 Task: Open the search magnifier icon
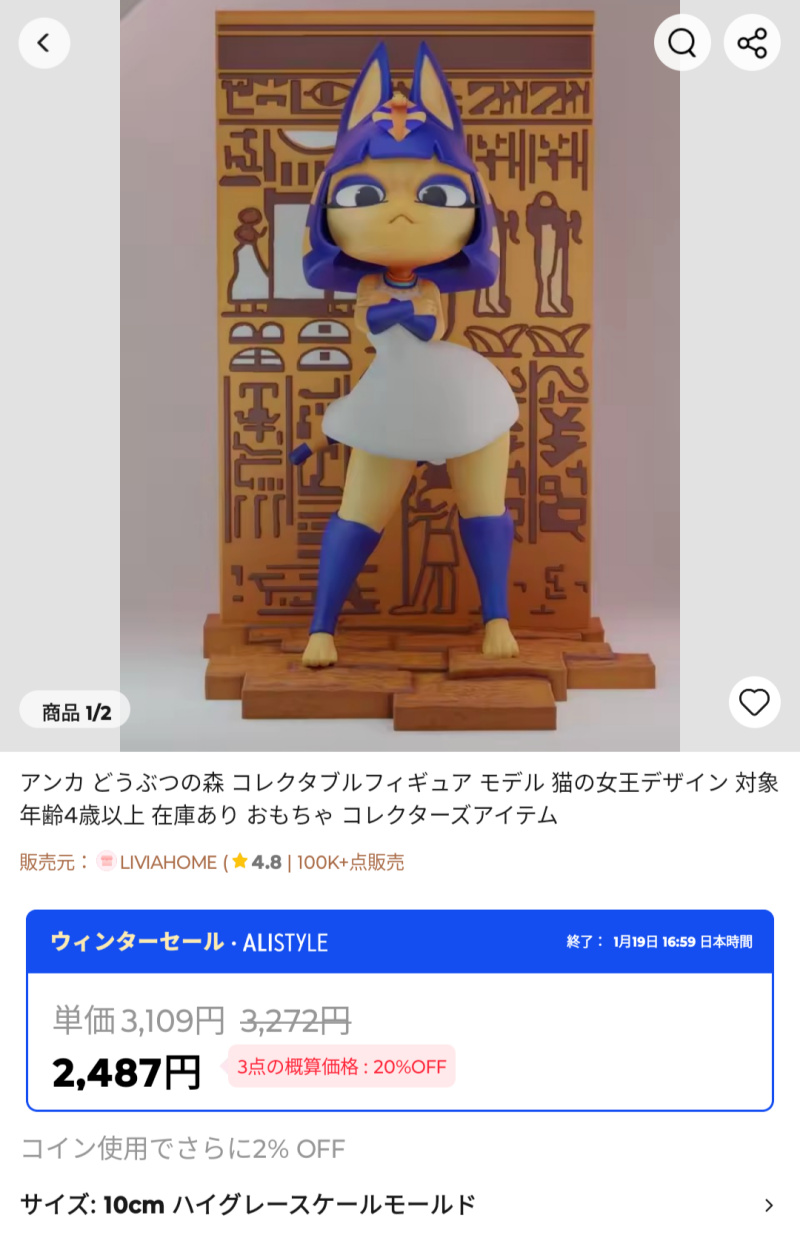pyautogui.click(x=682, y=43)
